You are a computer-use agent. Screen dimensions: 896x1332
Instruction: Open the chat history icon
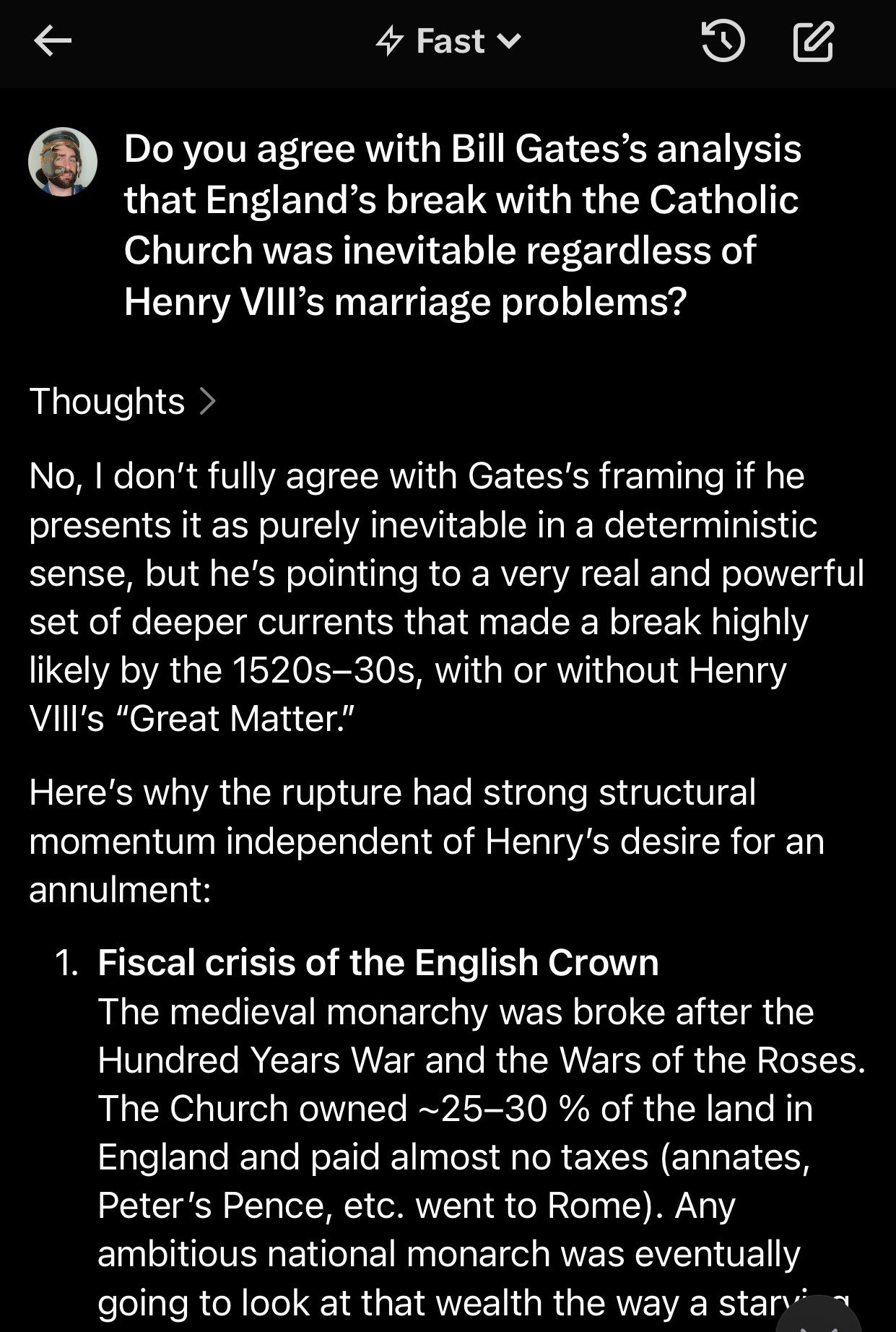pos(723,41)
